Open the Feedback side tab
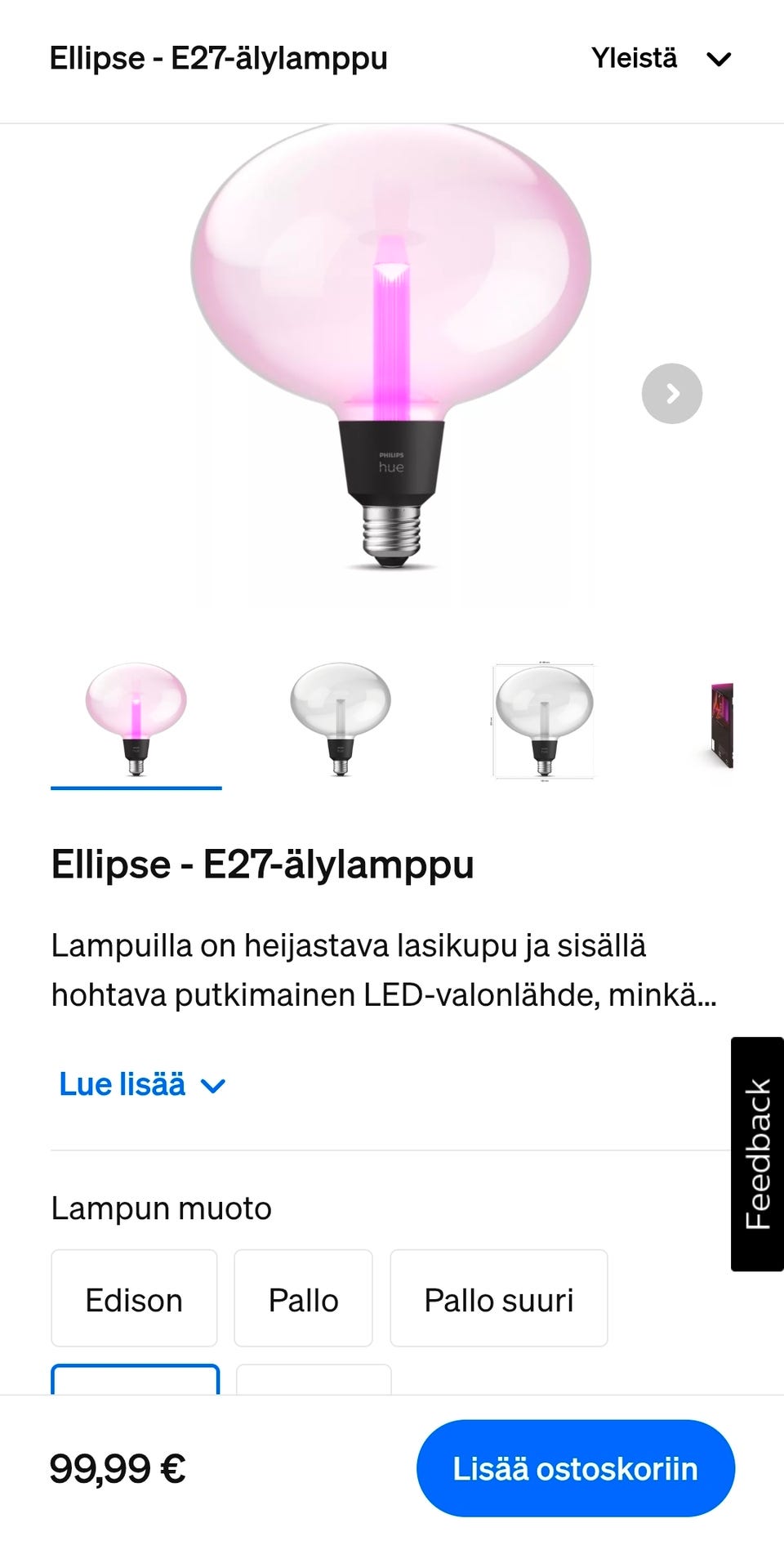Viewport: 784px width, 1541px height. pos(757,1154)
